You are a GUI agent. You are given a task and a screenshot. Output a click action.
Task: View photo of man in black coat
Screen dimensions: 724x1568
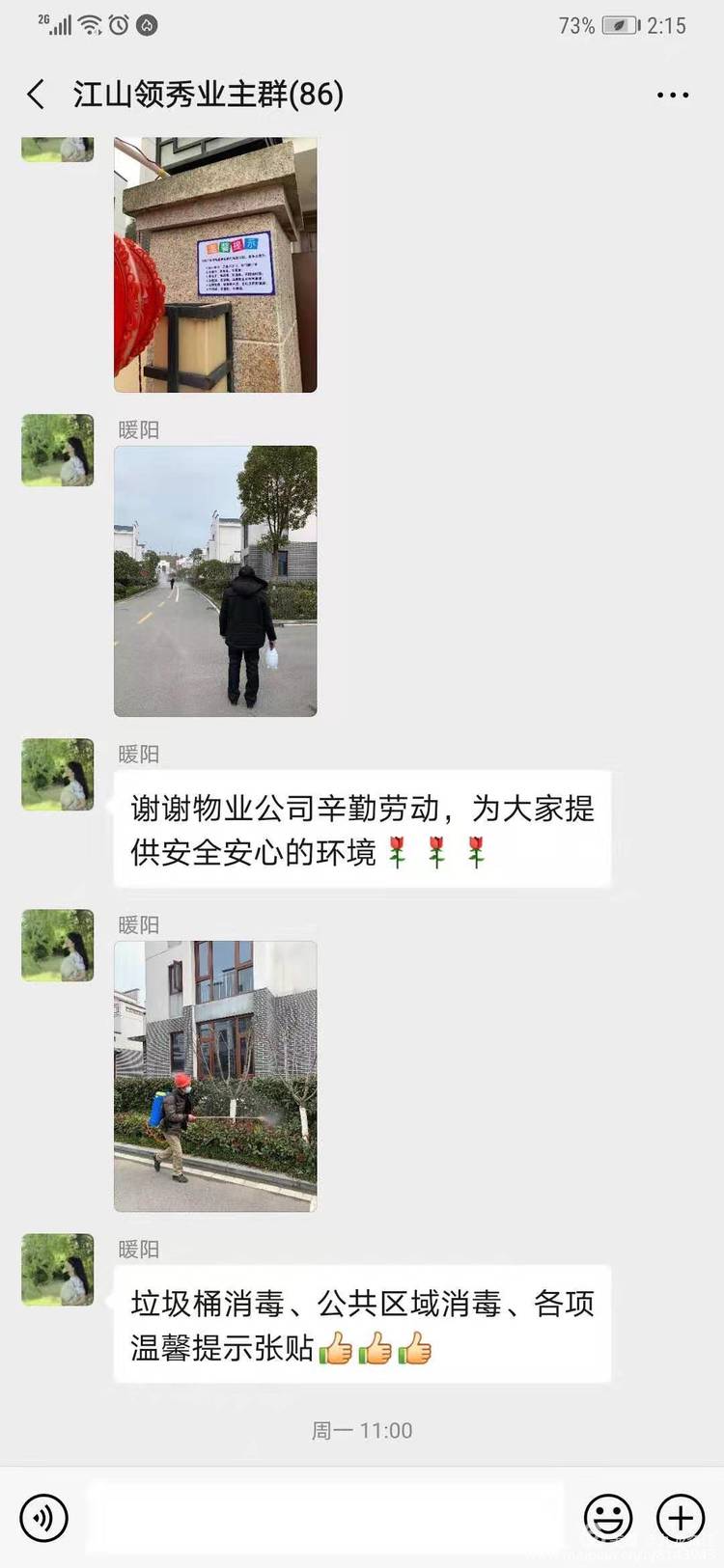coord(215,581)
